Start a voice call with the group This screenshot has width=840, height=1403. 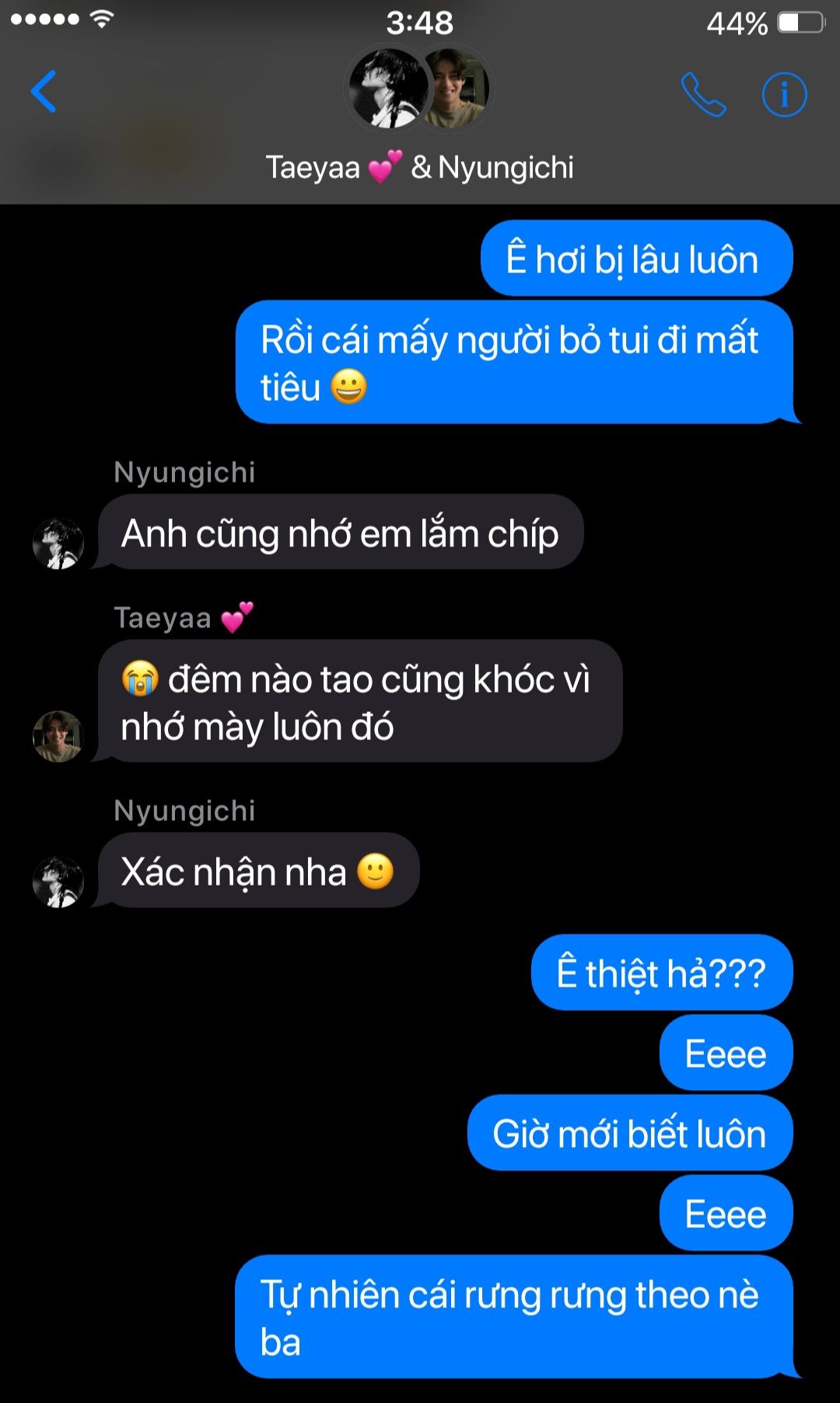[x=703, y=94]
